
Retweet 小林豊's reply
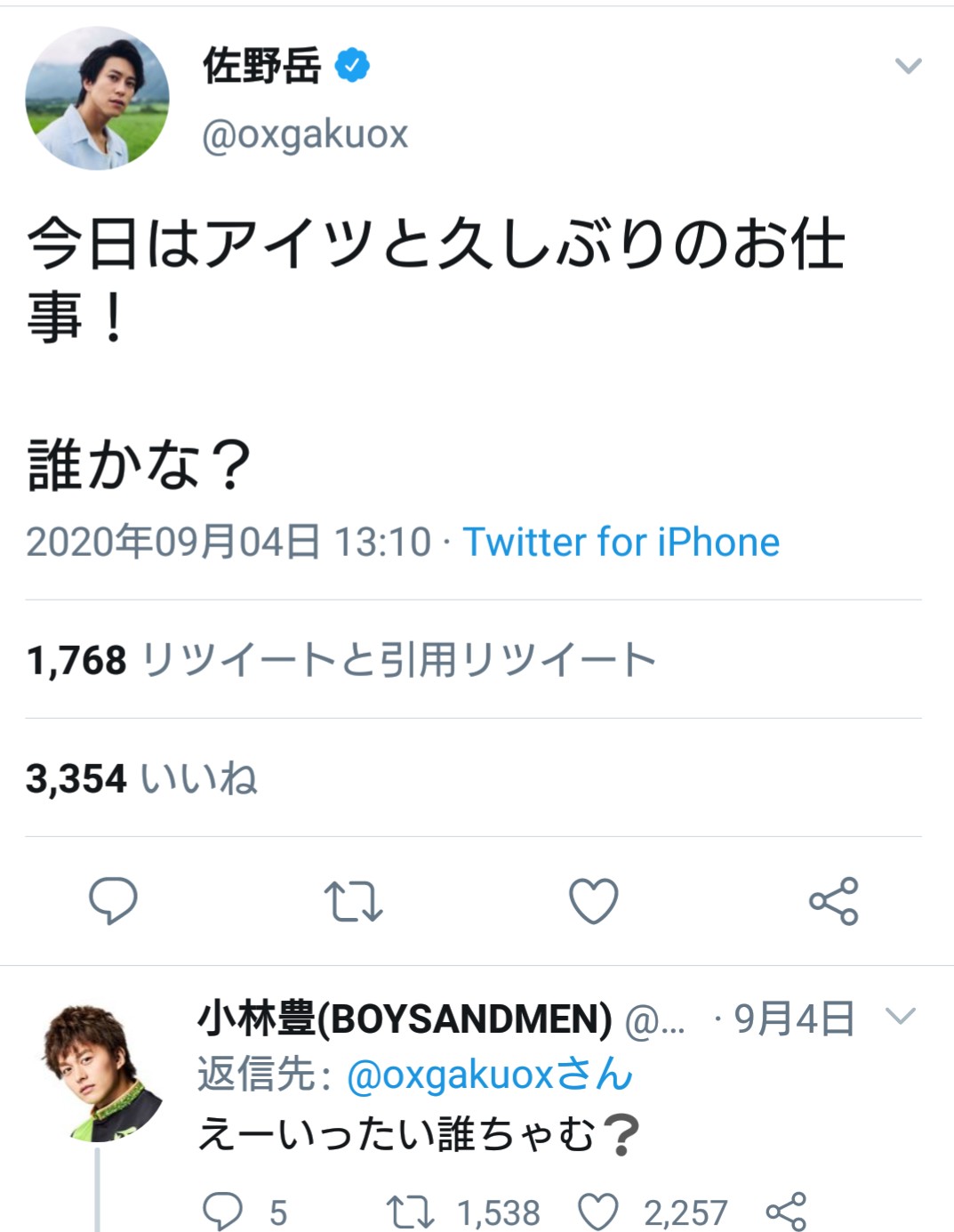pyautogui.click(x=410, y=1212)
